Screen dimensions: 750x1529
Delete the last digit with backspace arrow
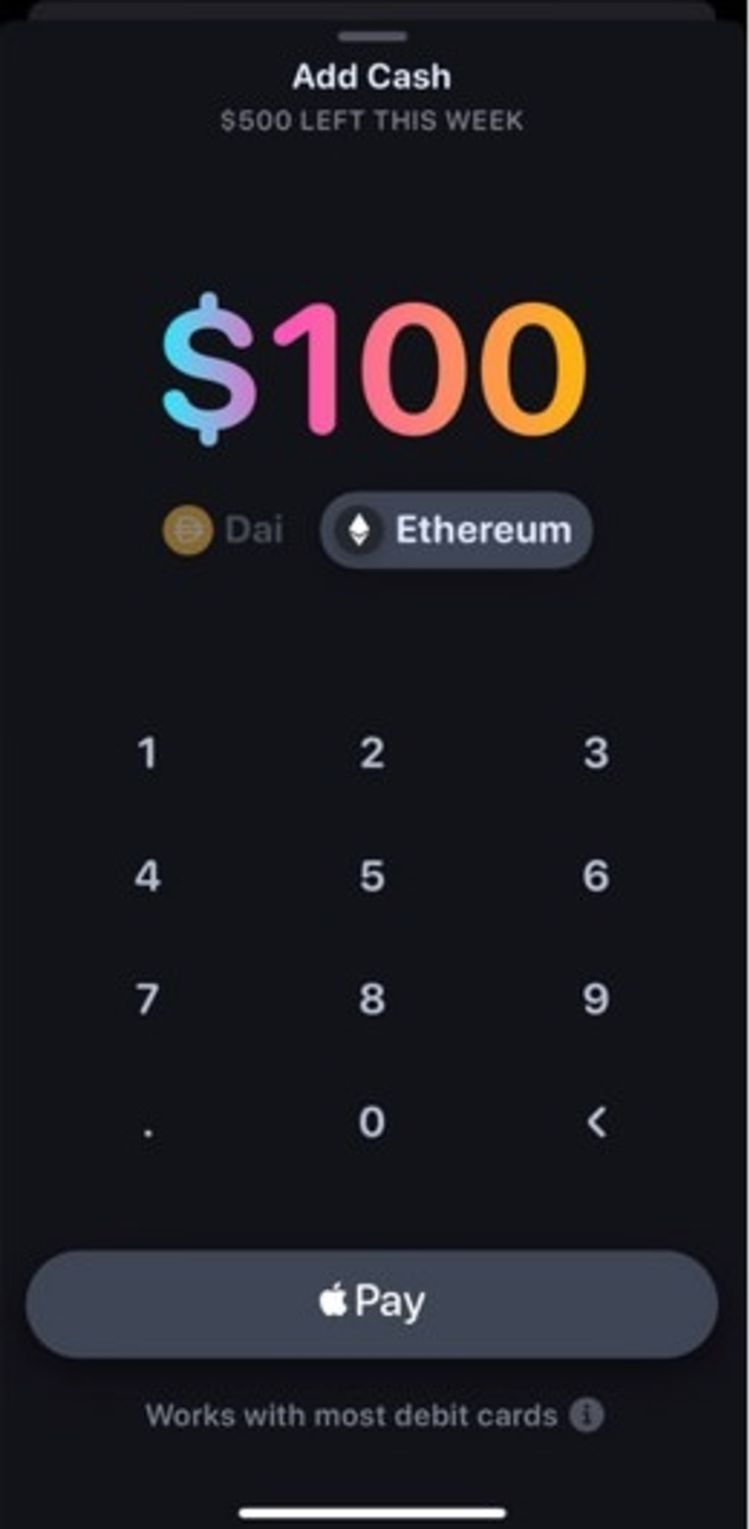point(596,1123)
